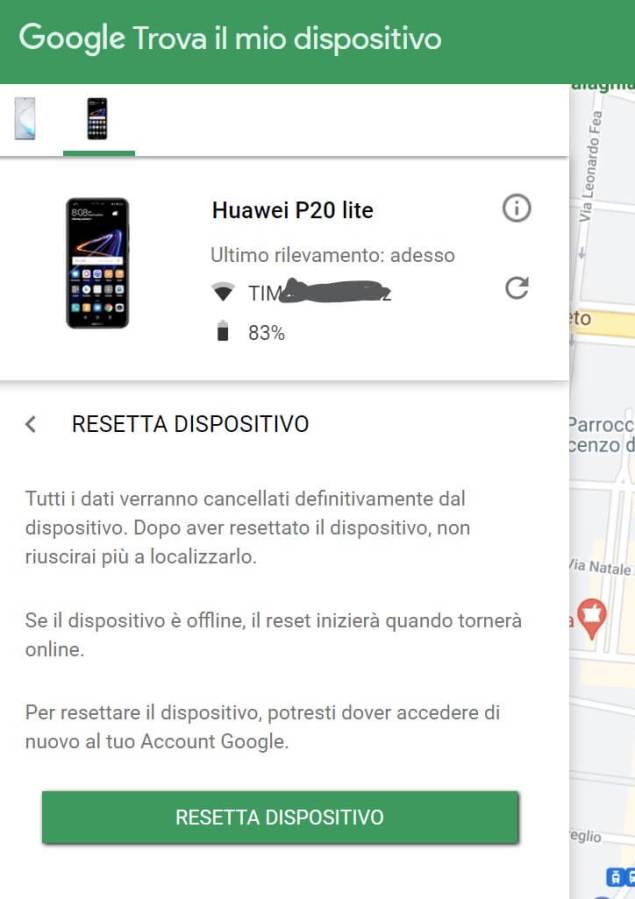Tap the green Resetta dispositivo button

point(280,817)
